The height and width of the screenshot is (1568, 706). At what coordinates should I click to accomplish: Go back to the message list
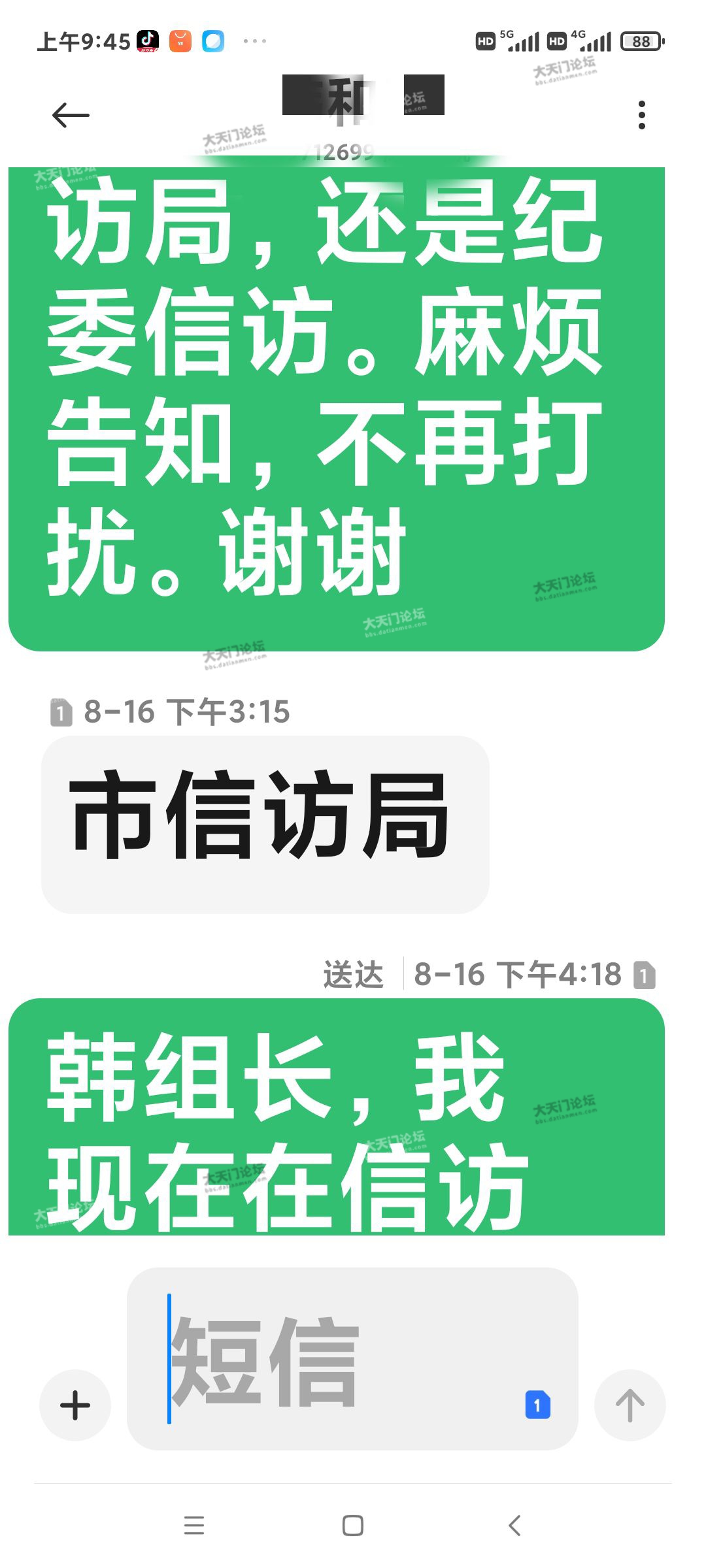pos(71,116)
